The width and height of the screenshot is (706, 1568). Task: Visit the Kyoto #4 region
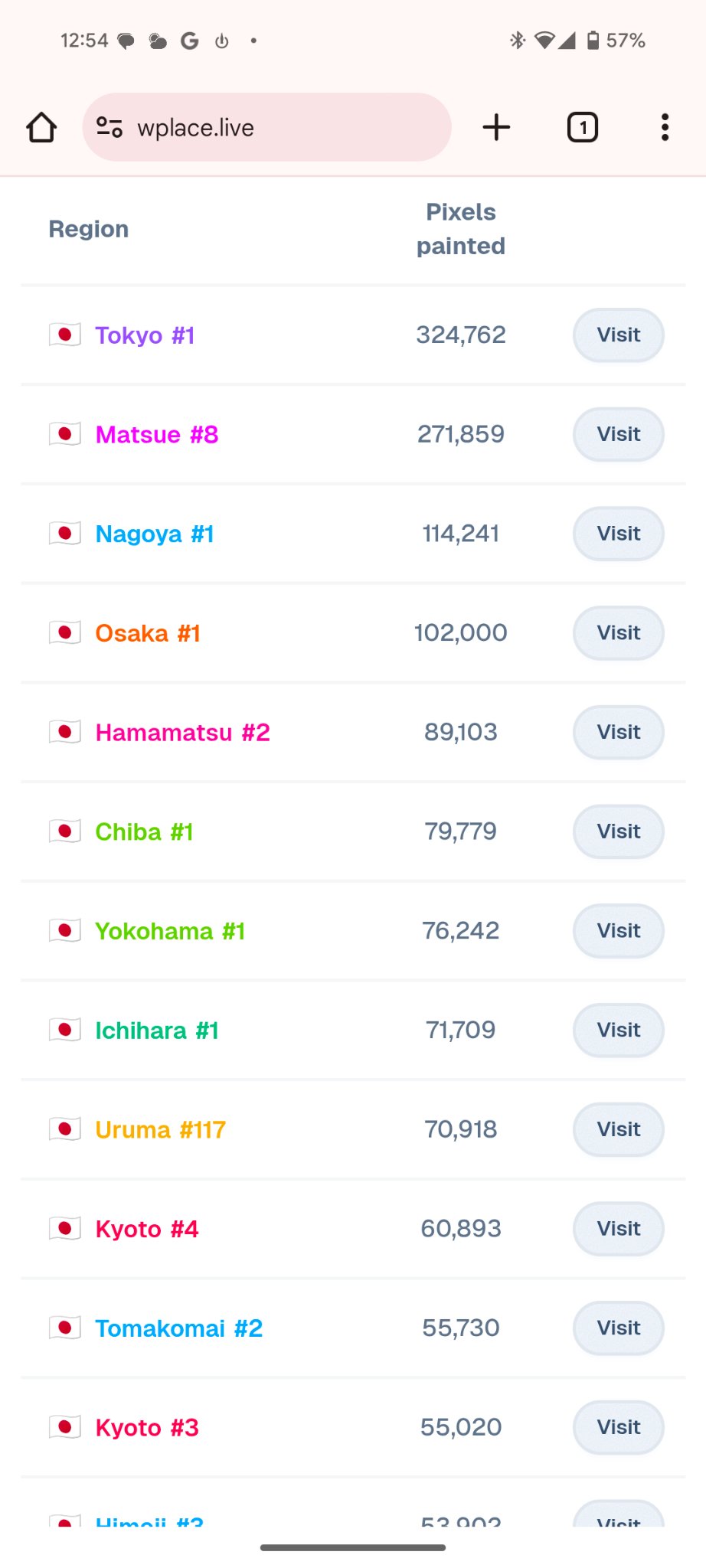coord(619,1229)
